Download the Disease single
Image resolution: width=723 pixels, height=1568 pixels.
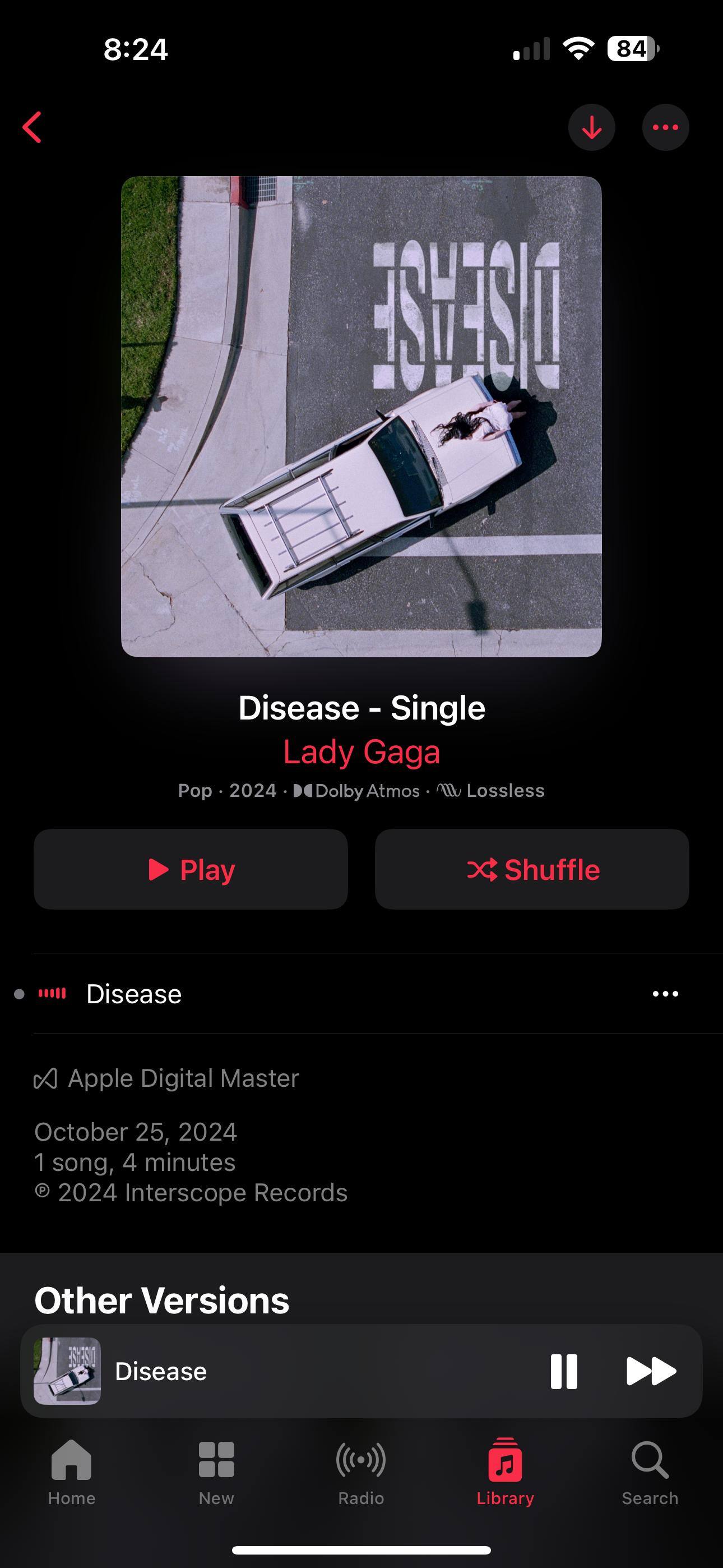(x=591, y=127)
